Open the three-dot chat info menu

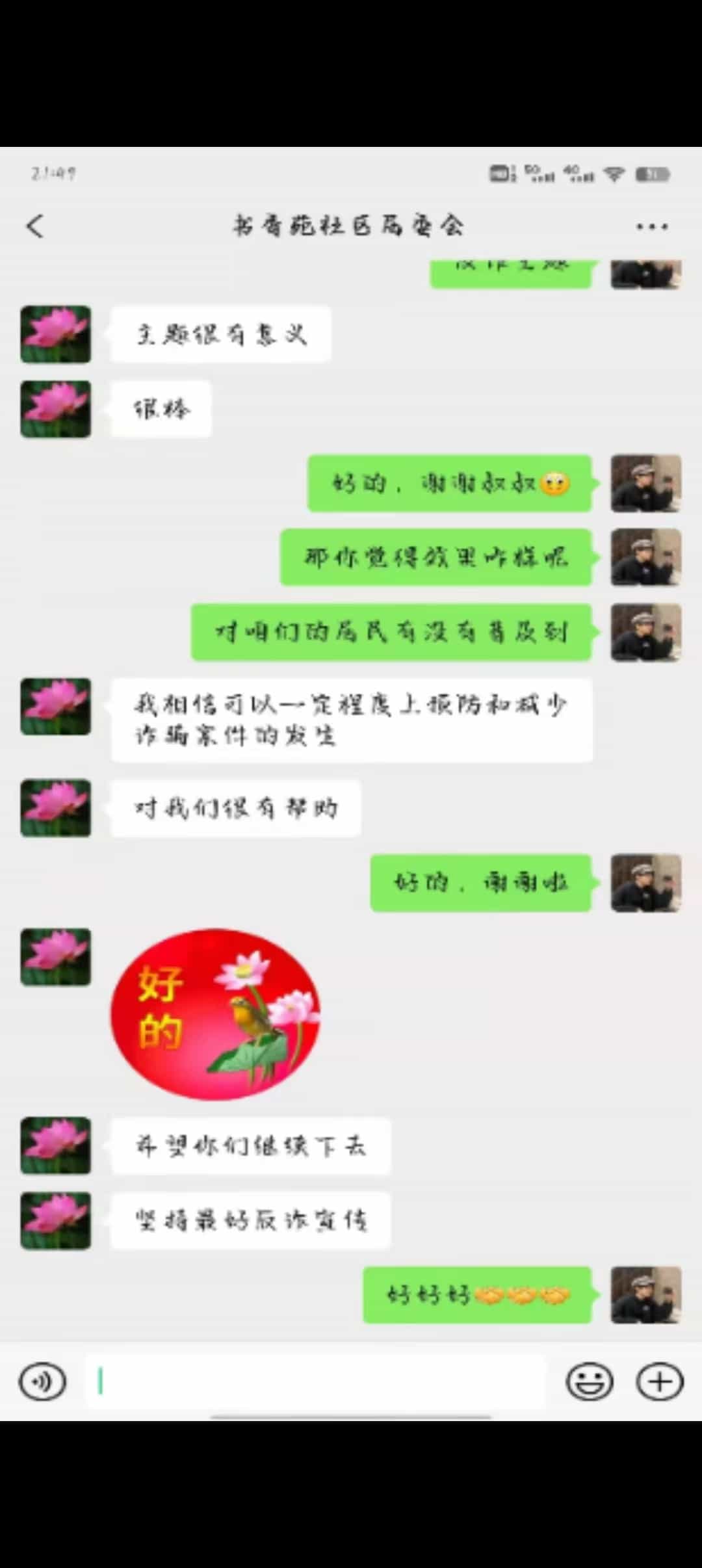(651, 227)
